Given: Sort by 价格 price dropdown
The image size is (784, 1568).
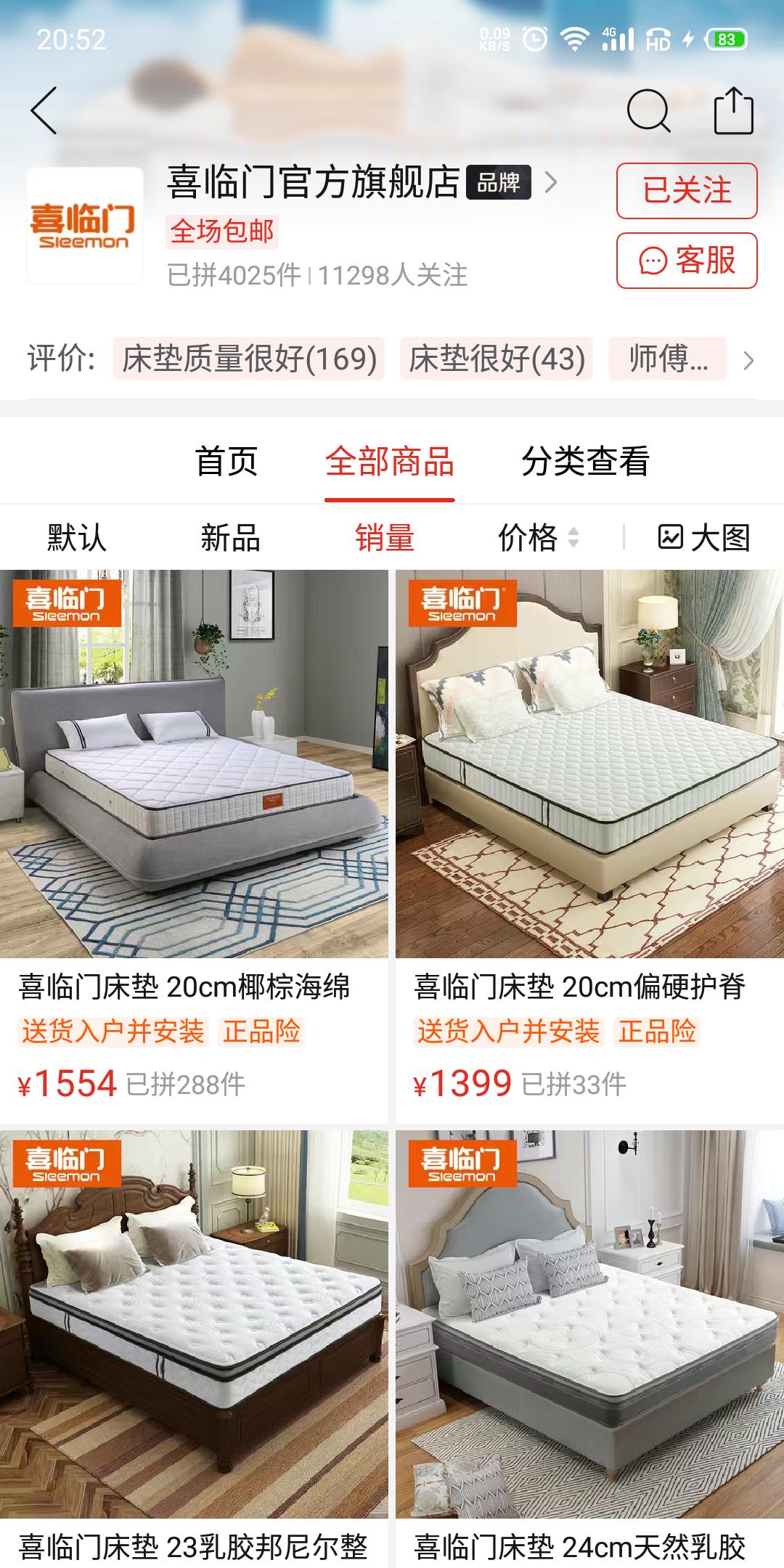Looking at the screenshot, I should (x=526, y=537).
